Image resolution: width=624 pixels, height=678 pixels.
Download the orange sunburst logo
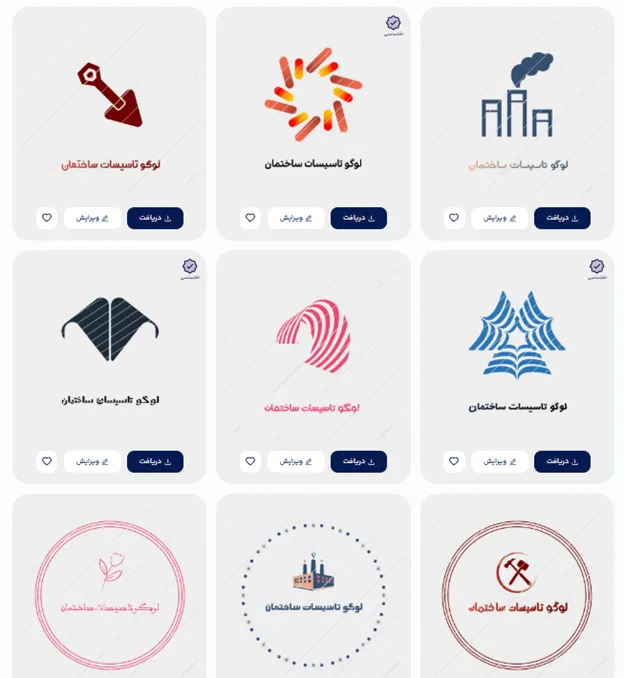(x=358, y=218)
